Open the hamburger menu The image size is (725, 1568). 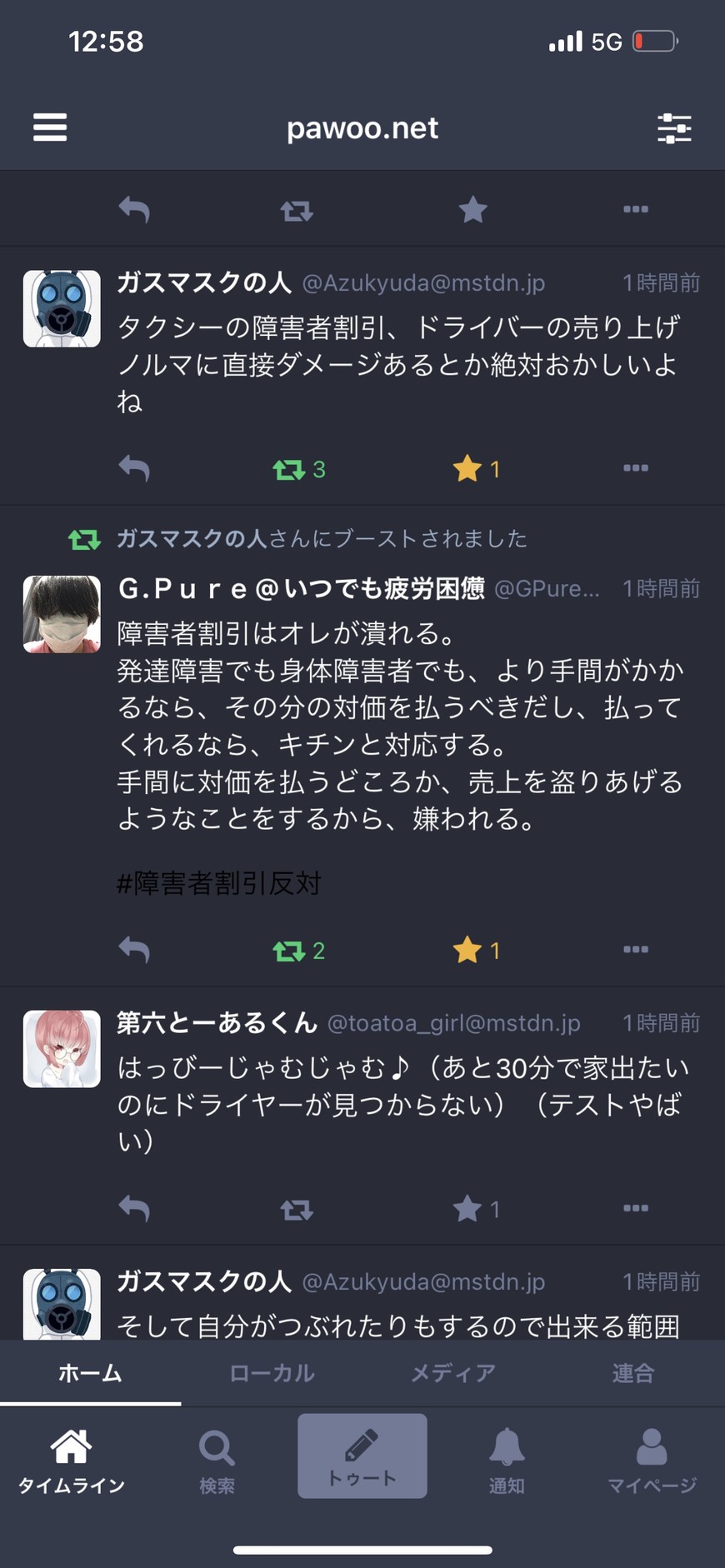[50, 127]
